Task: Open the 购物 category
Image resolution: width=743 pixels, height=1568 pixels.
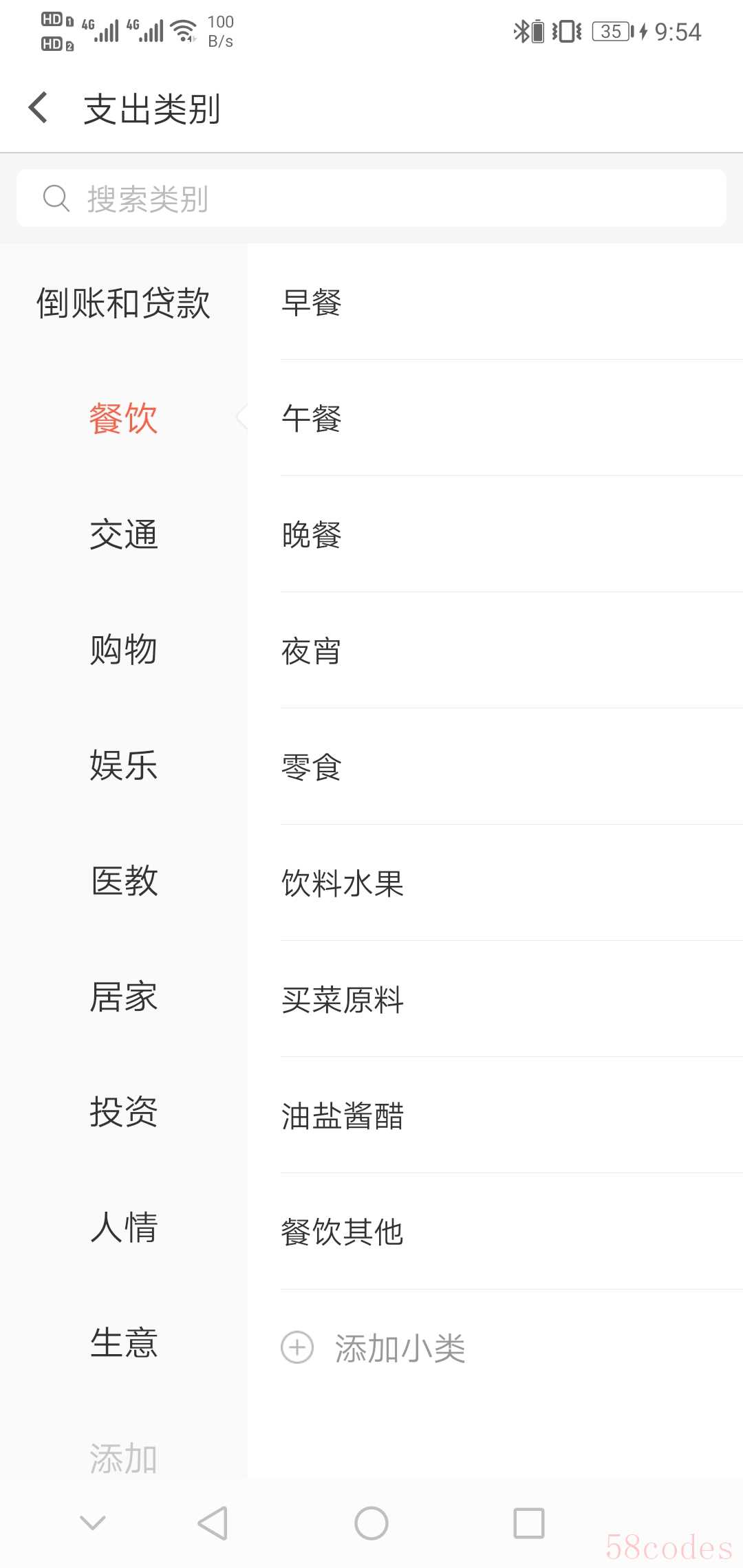Action: (x=124, y=650)
